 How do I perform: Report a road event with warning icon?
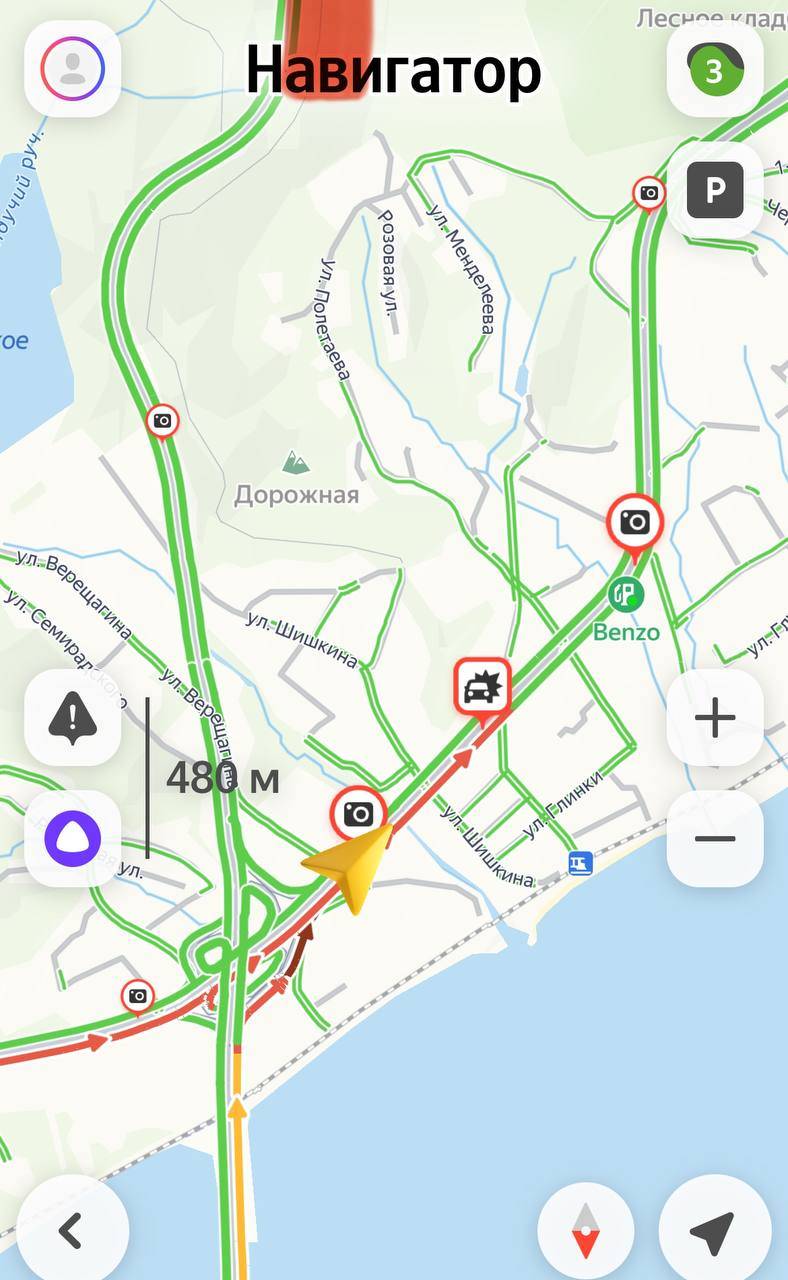[73, 716]
